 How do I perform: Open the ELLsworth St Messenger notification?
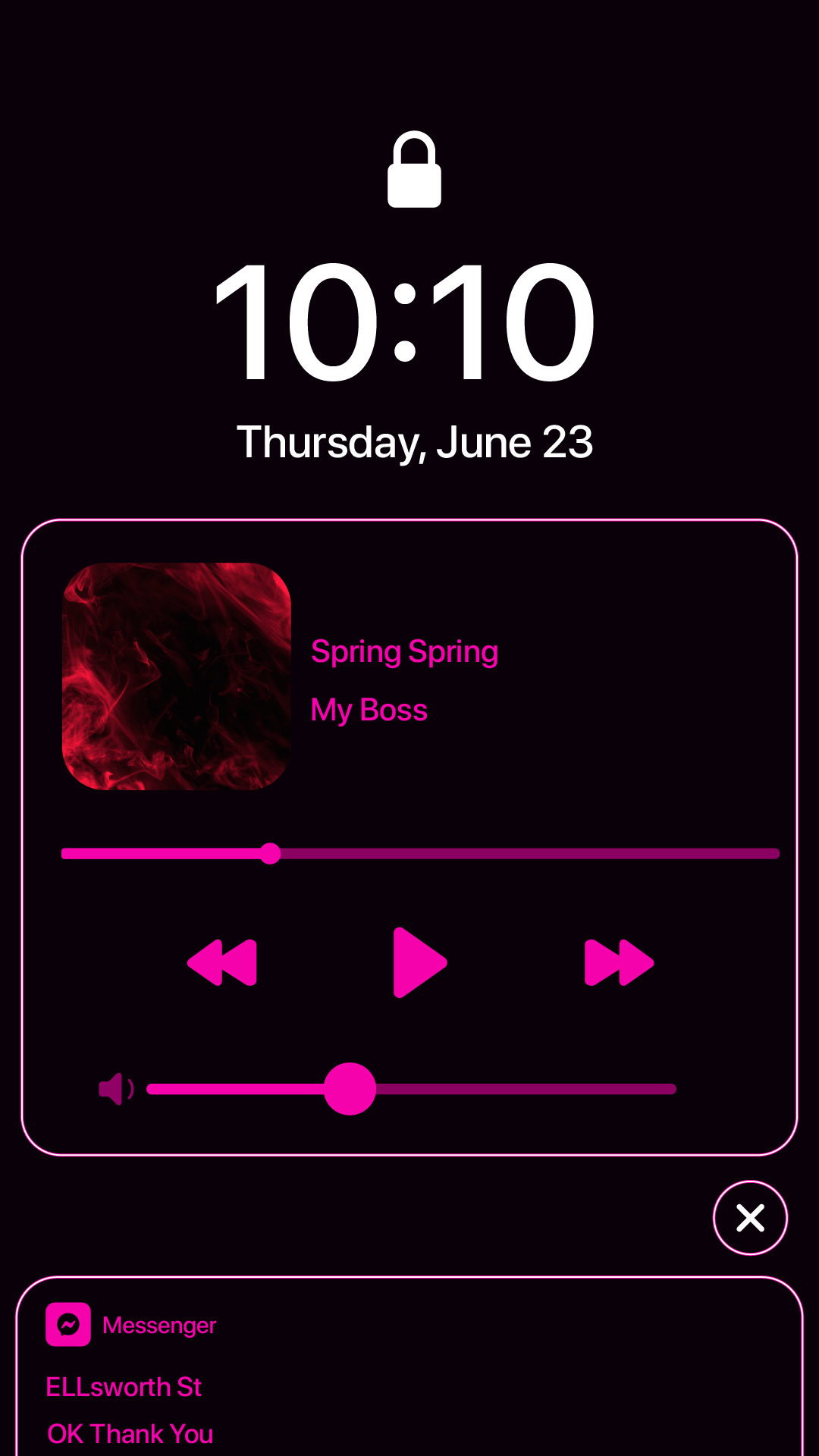124,1386
